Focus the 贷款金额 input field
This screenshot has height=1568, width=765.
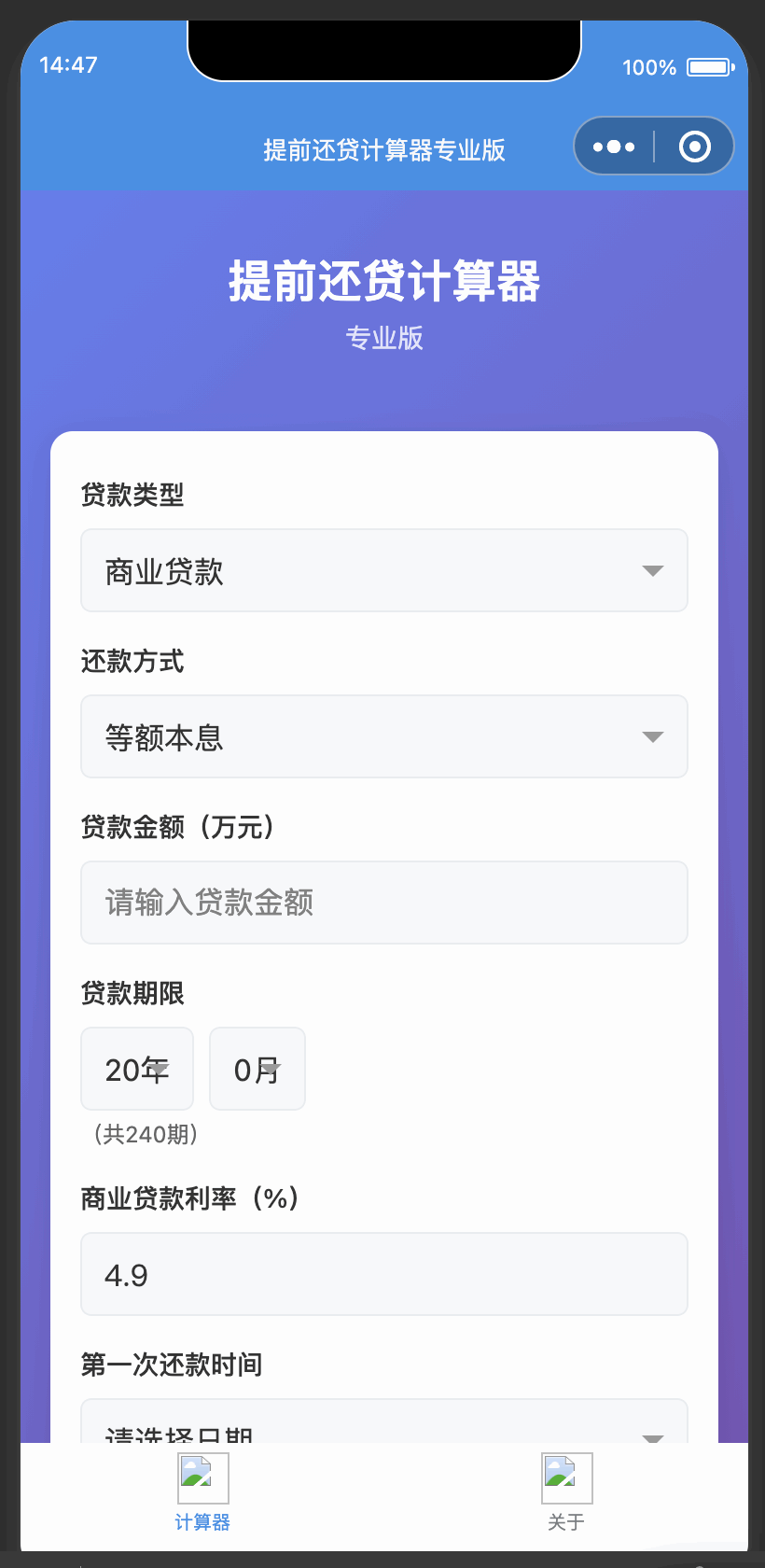tap(383, 903)
